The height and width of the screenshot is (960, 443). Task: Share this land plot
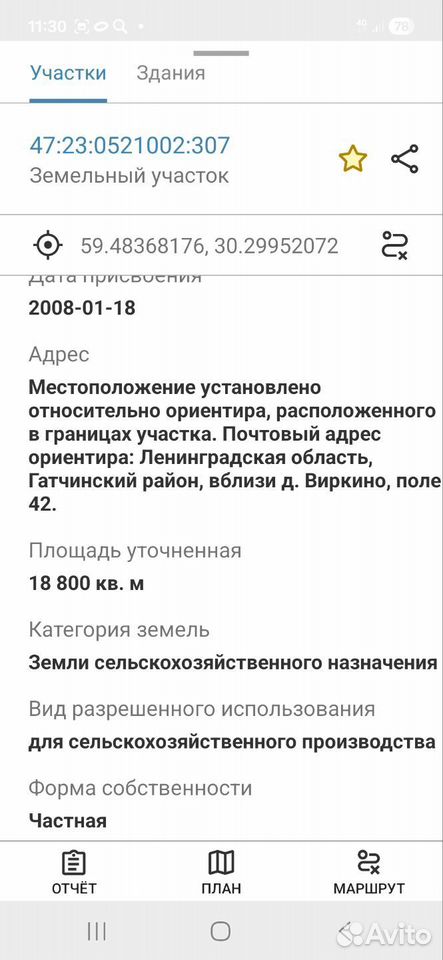[x=404, y=159]
